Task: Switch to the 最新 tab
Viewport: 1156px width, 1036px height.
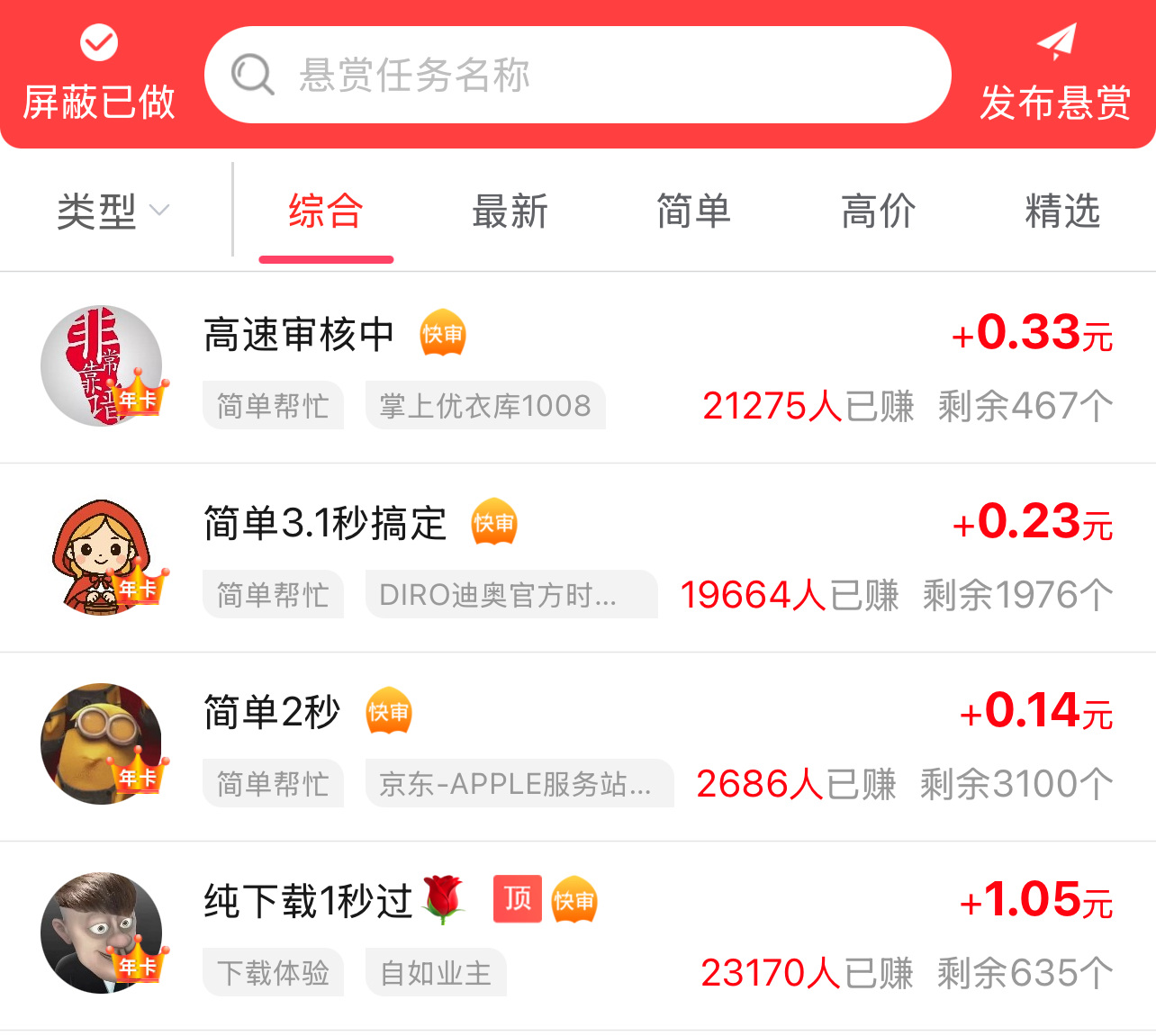Action: (510, 212)
